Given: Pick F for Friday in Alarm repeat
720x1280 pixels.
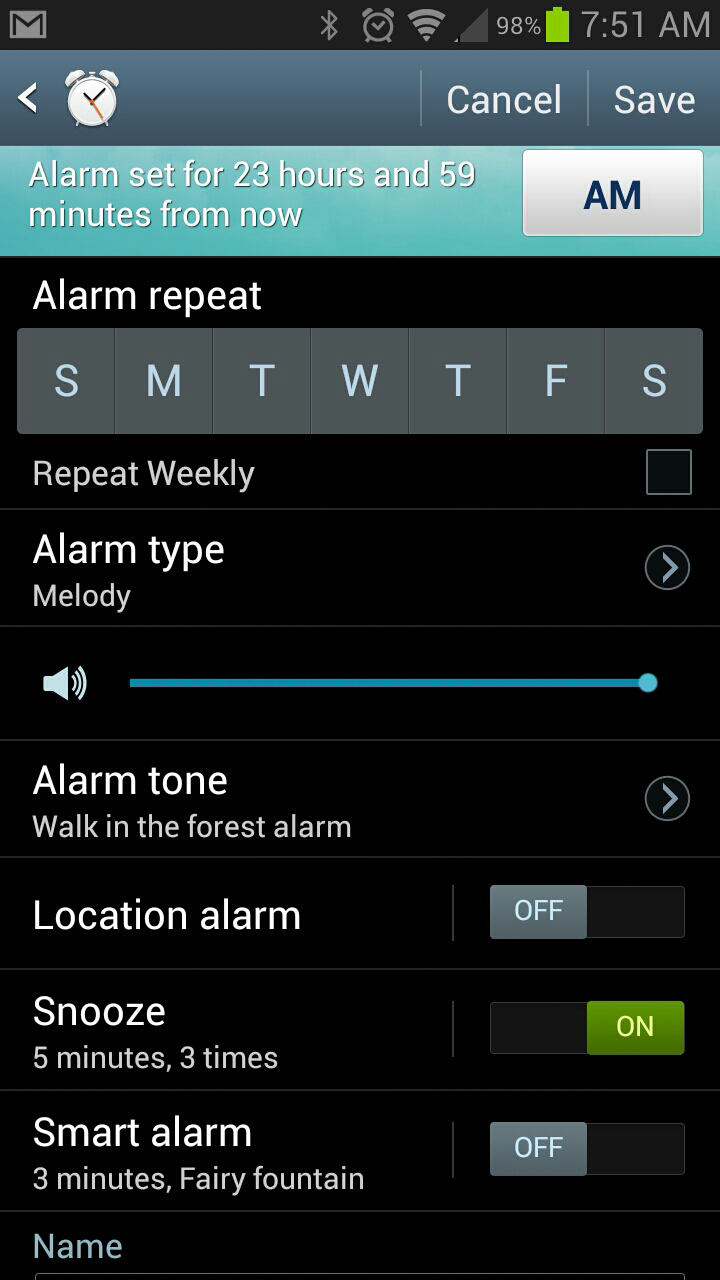Looking at the screenshot, I should pyautogui.click(x=555, y=381).
